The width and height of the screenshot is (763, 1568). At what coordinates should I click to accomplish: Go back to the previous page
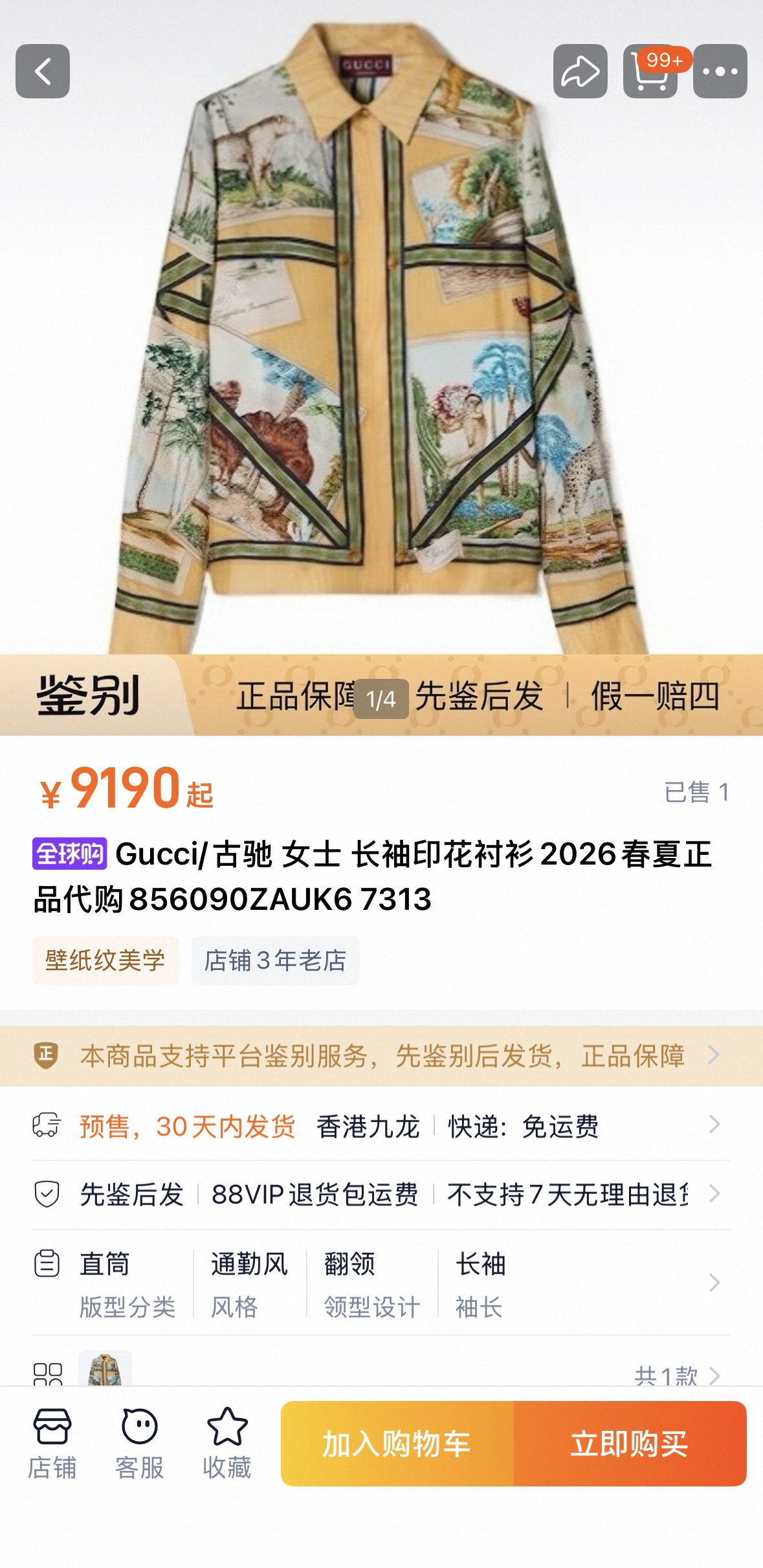tap(43, 71)
